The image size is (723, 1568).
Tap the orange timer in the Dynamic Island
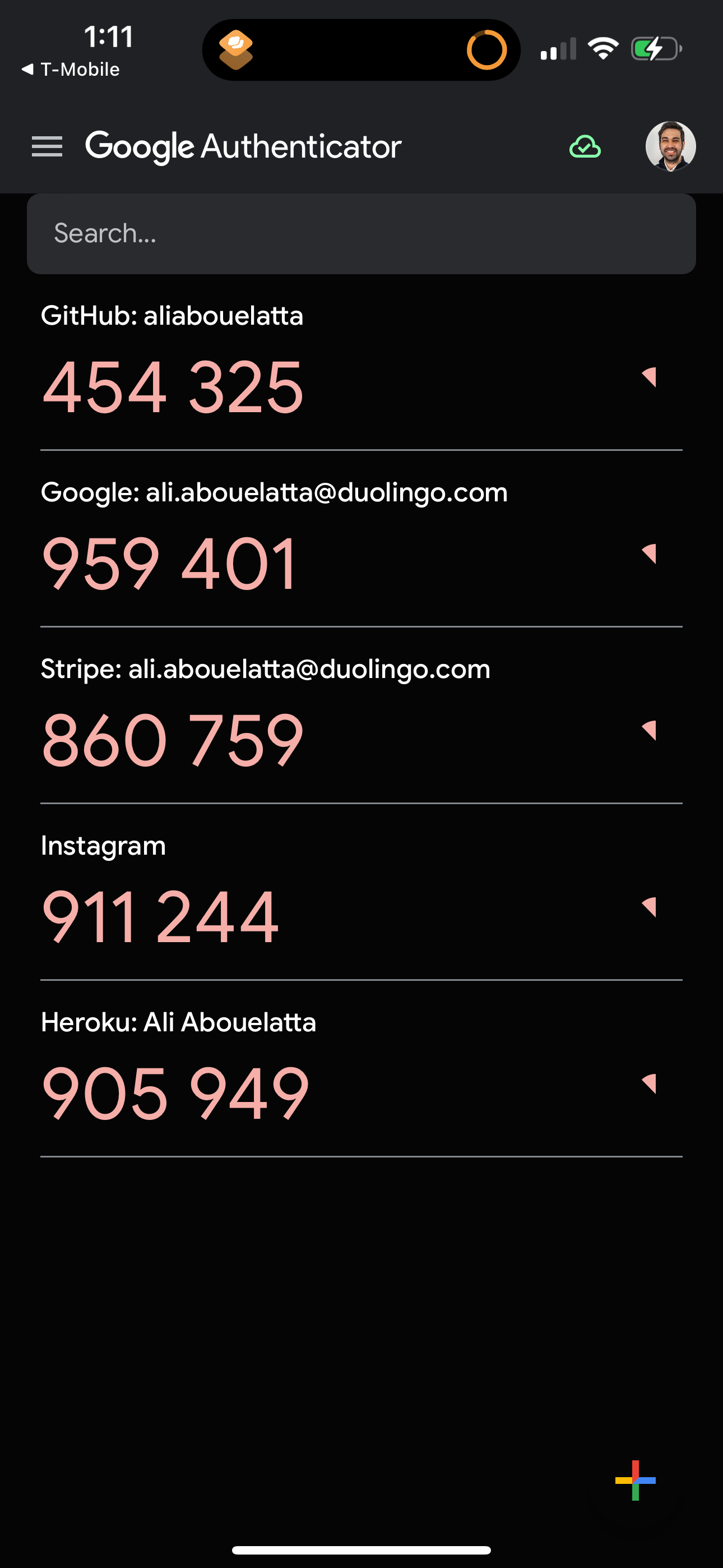tap(488, 49)
